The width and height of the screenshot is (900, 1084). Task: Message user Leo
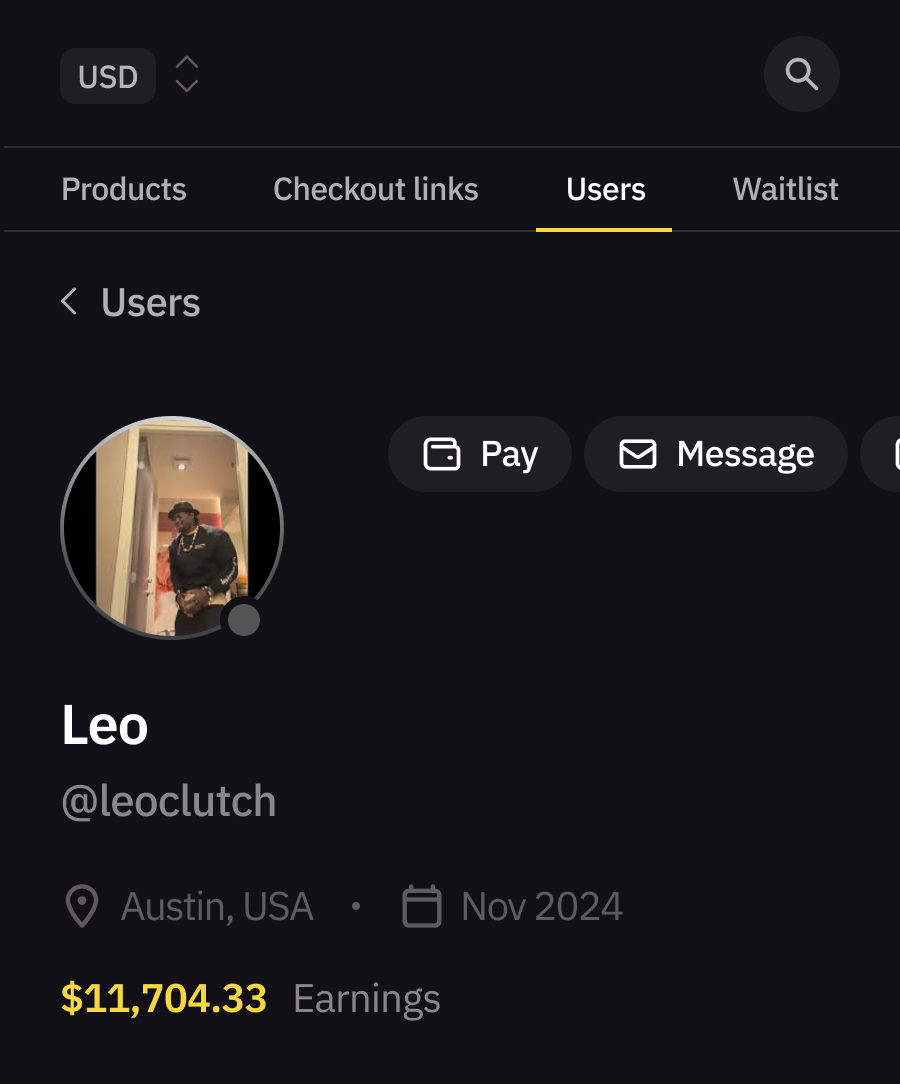[716, 454]
